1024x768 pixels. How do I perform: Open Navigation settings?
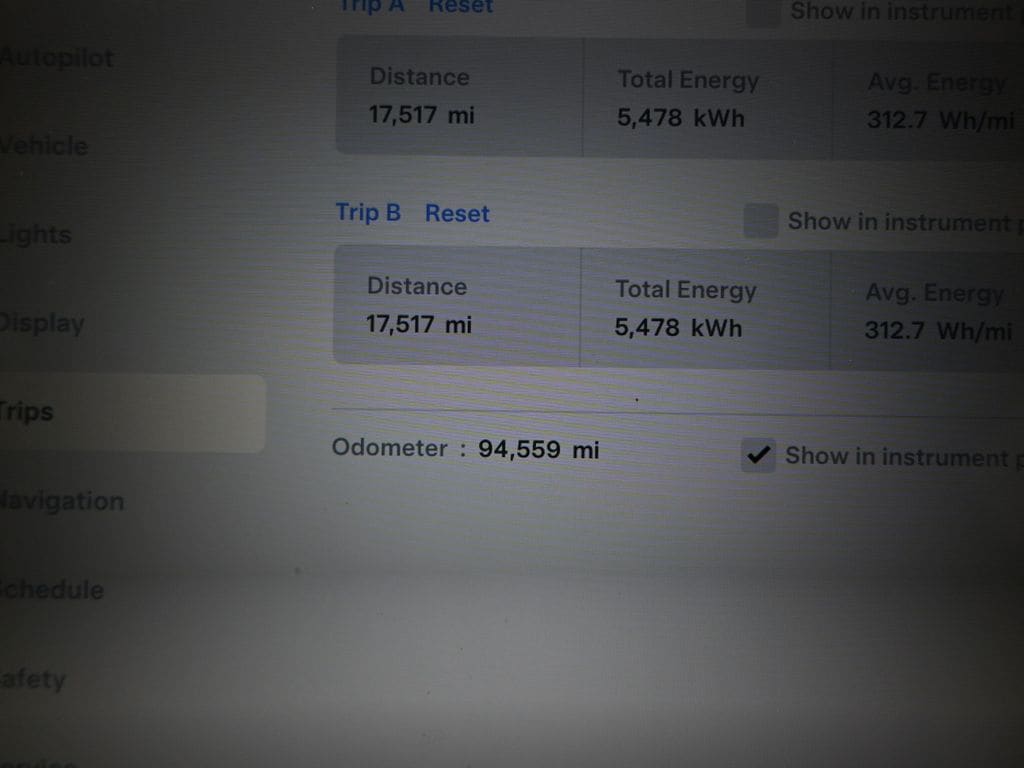[x=62, y=501]
